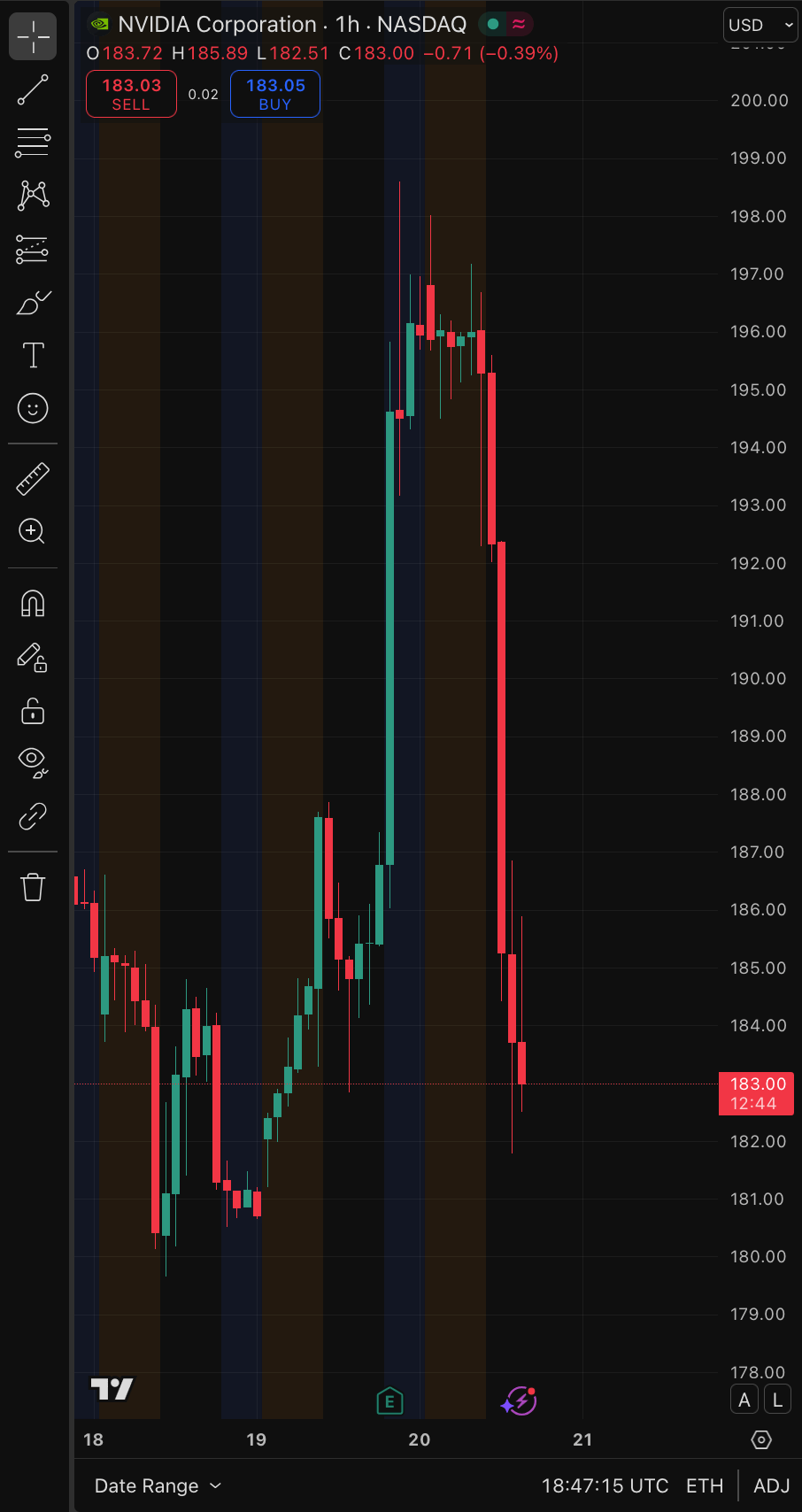Toggle magnet mode for drawings

click(33, 604)
